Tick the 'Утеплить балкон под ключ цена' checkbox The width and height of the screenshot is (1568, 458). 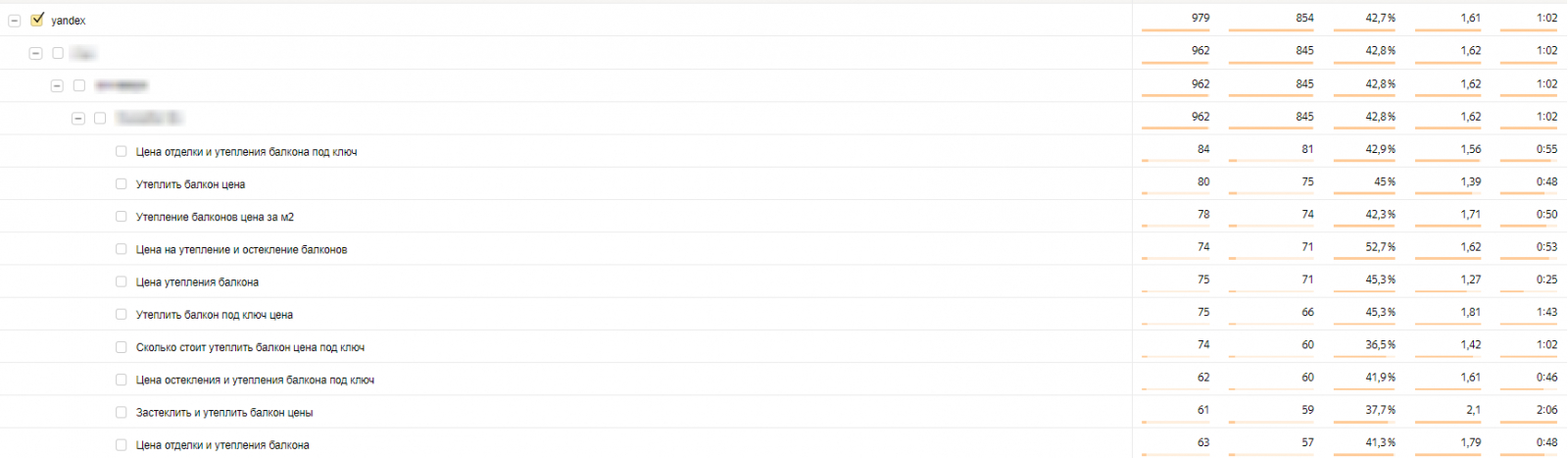122,314
